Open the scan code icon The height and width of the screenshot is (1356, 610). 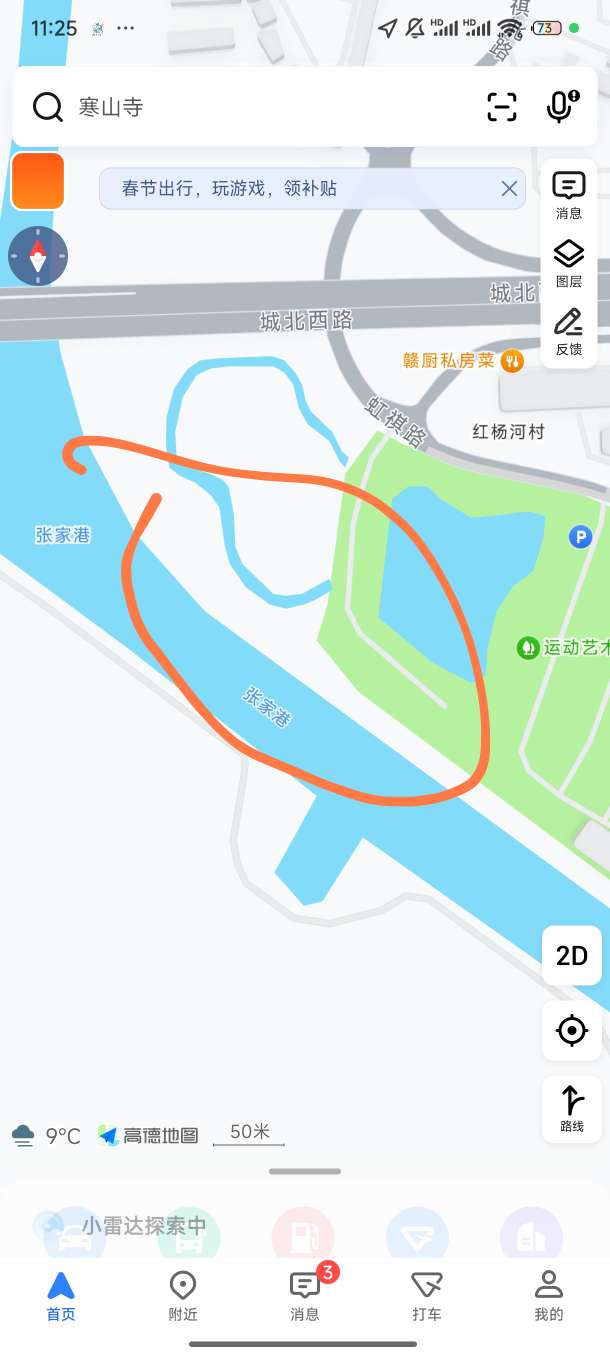[x=502, y=107]
